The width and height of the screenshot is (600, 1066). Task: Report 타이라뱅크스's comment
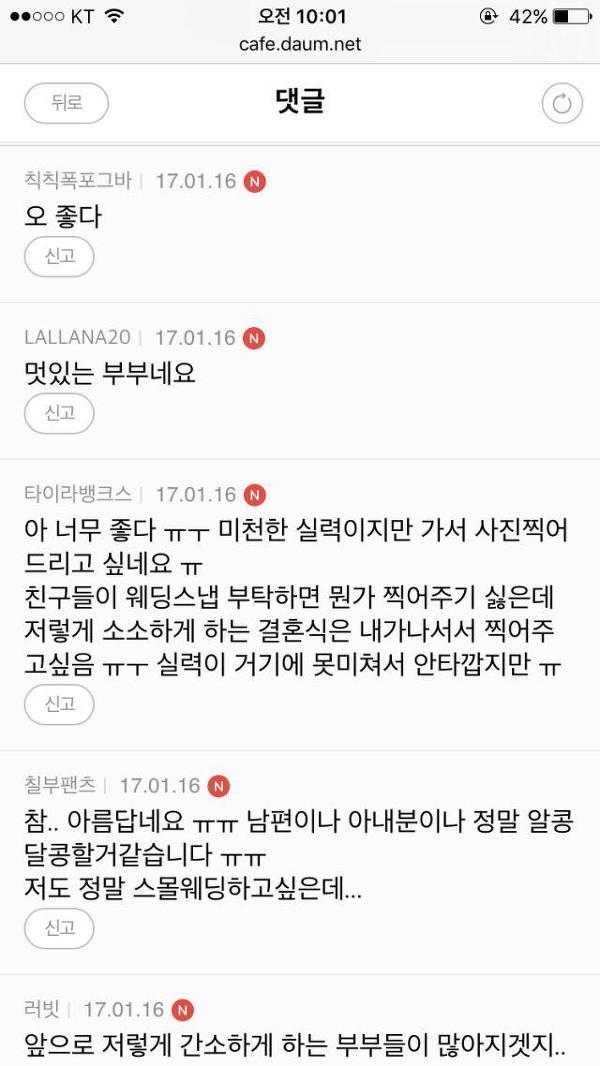click(59, 704)
